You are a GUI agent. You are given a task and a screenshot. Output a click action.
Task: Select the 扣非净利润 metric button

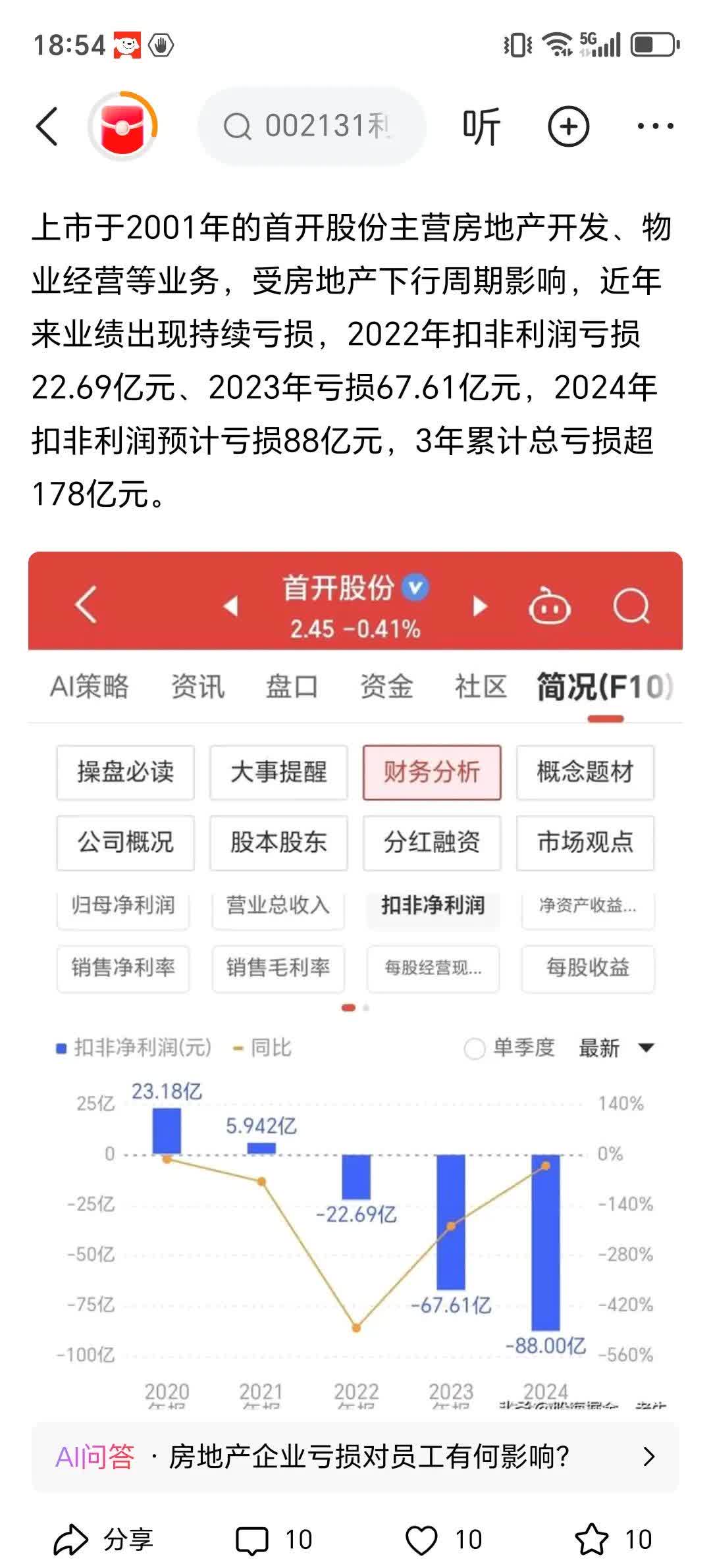[x=431, y=907]
